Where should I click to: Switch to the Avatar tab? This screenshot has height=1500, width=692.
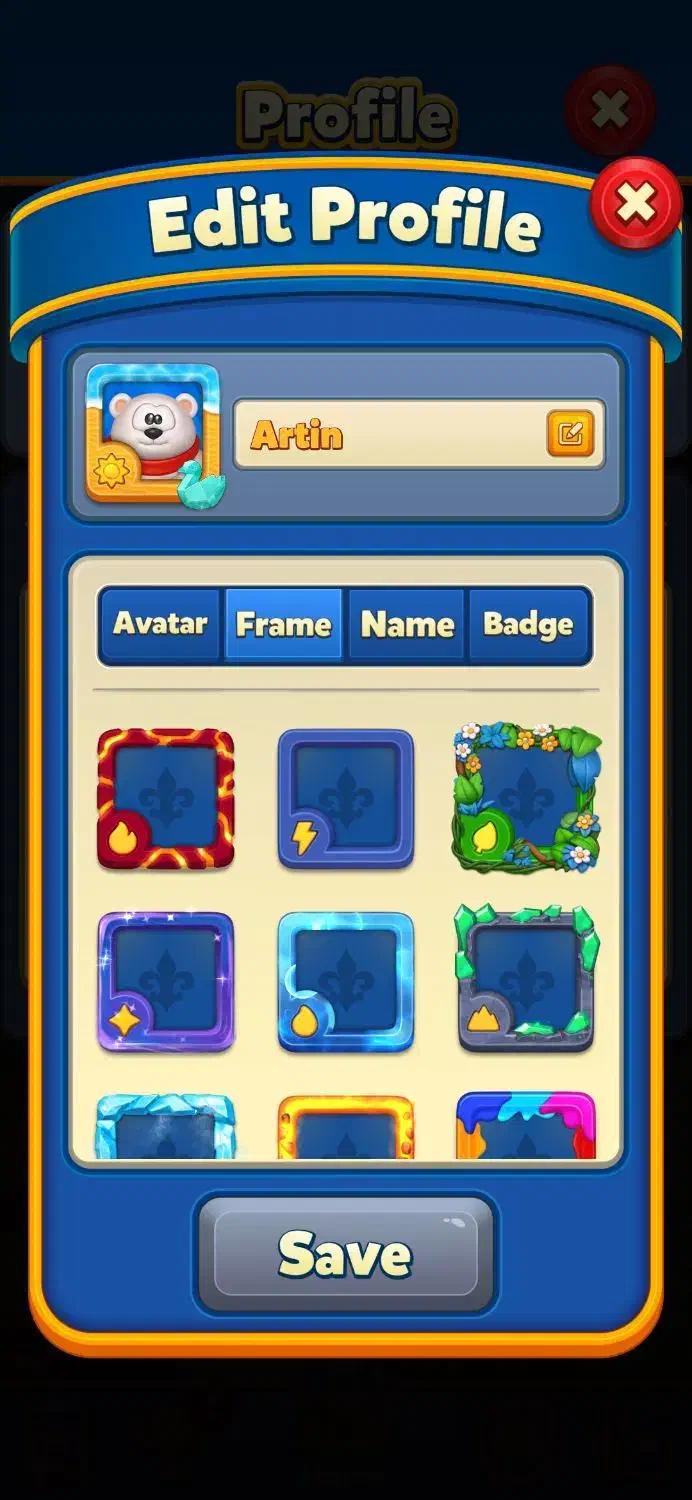160,624
